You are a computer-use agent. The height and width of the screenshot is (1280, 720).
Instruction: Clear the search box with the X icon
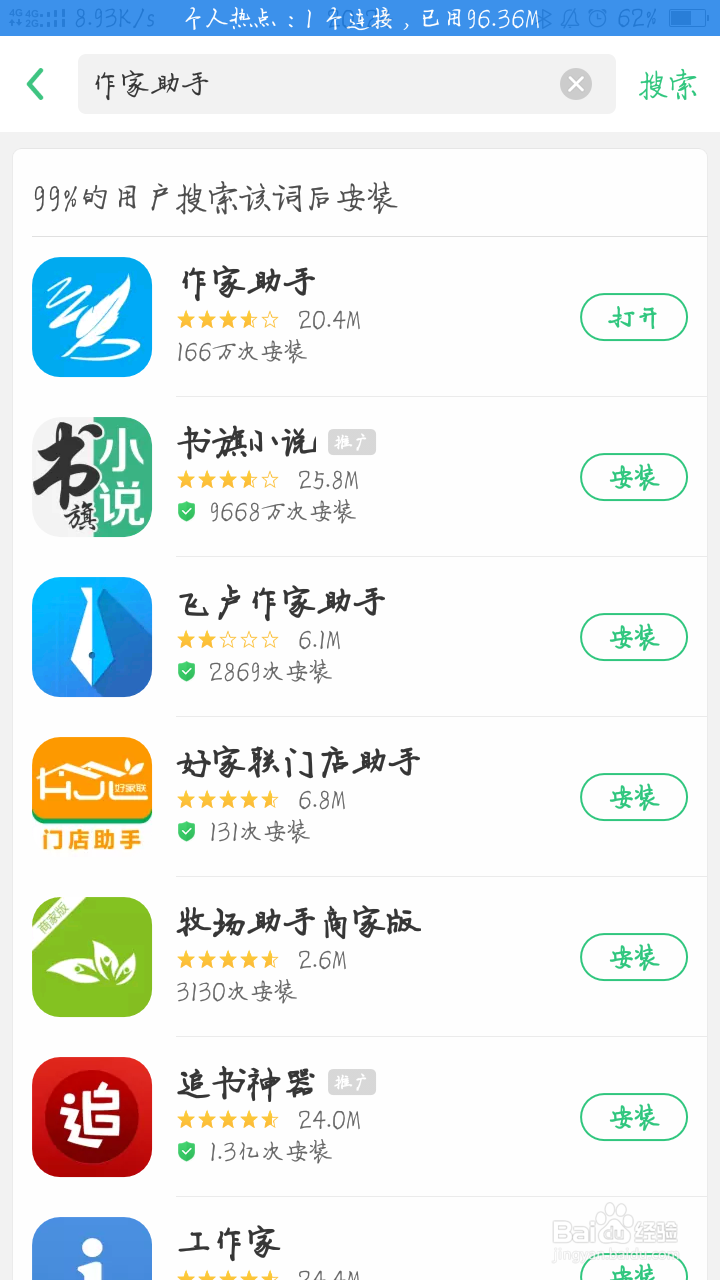575,84
